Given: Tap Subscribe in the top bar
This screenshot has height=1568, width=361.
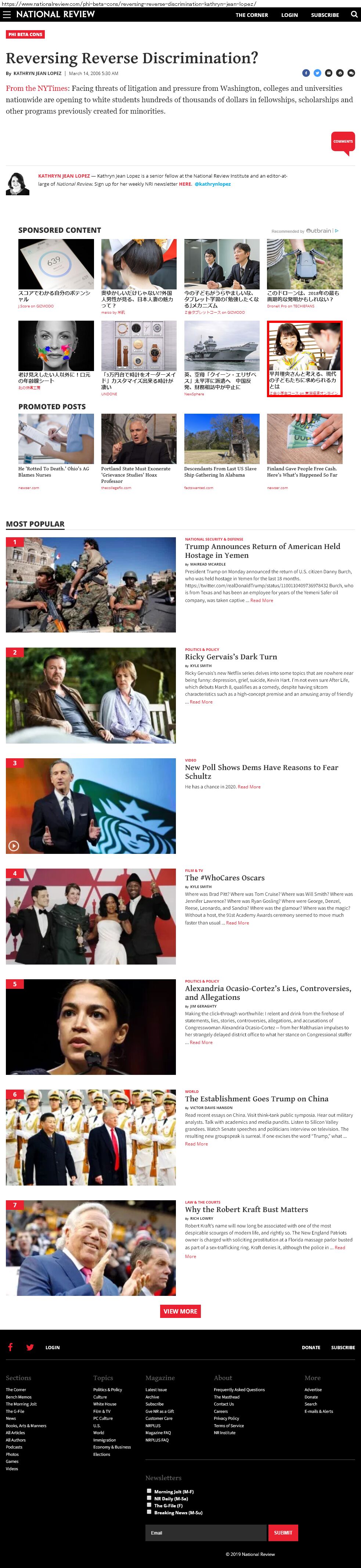Looking at the screenshot, I should [x=325, y=15].
